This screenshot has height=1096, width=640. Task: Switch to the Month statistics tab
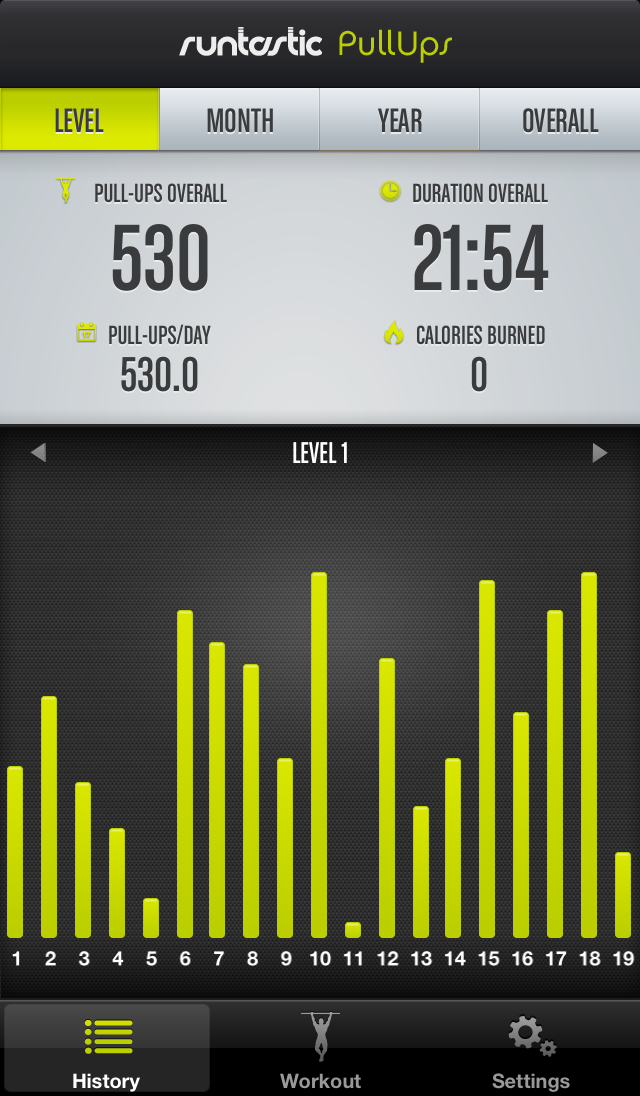point(240,121)
